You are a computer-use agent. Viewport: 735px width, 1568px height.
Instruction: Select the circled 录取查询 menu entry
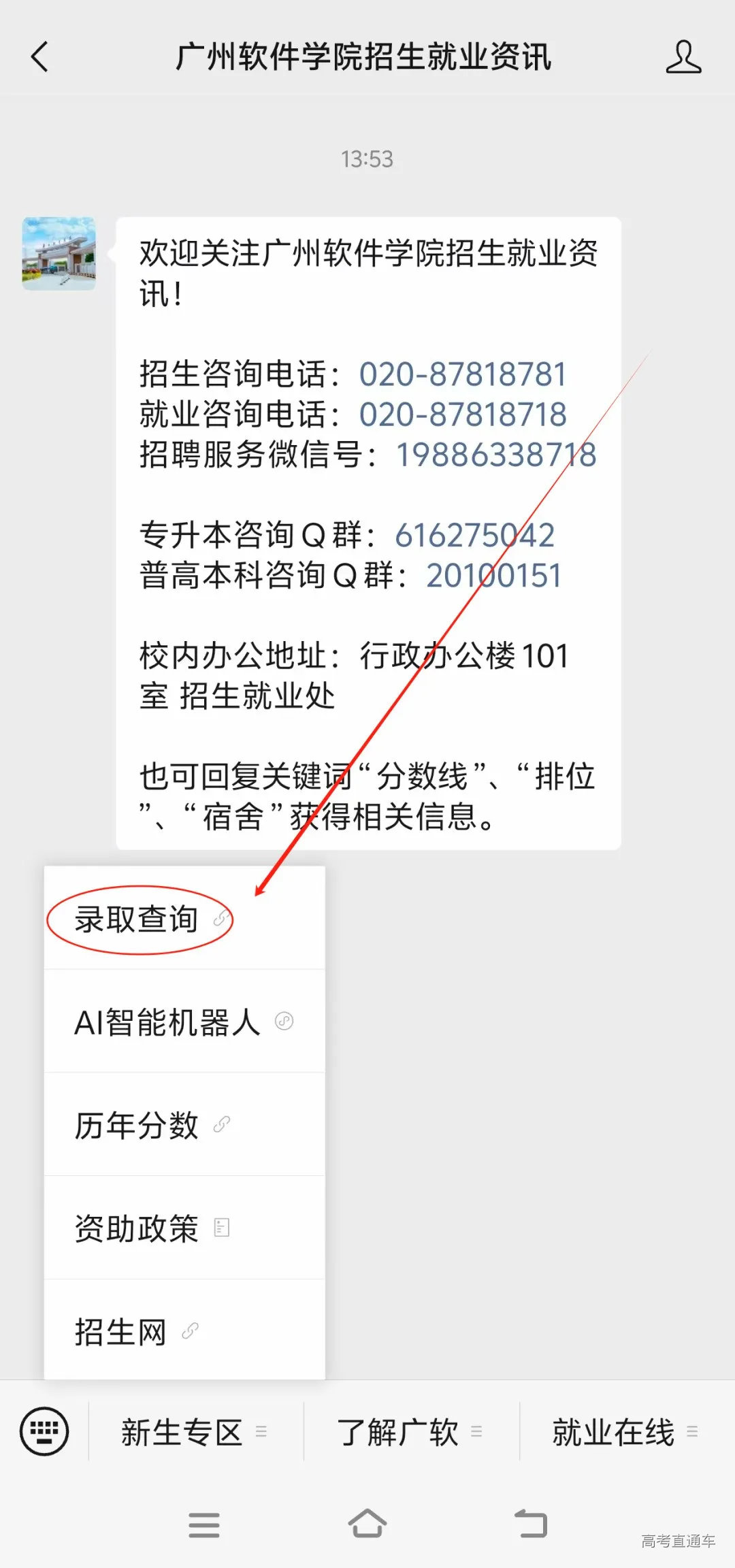point(136,919)
